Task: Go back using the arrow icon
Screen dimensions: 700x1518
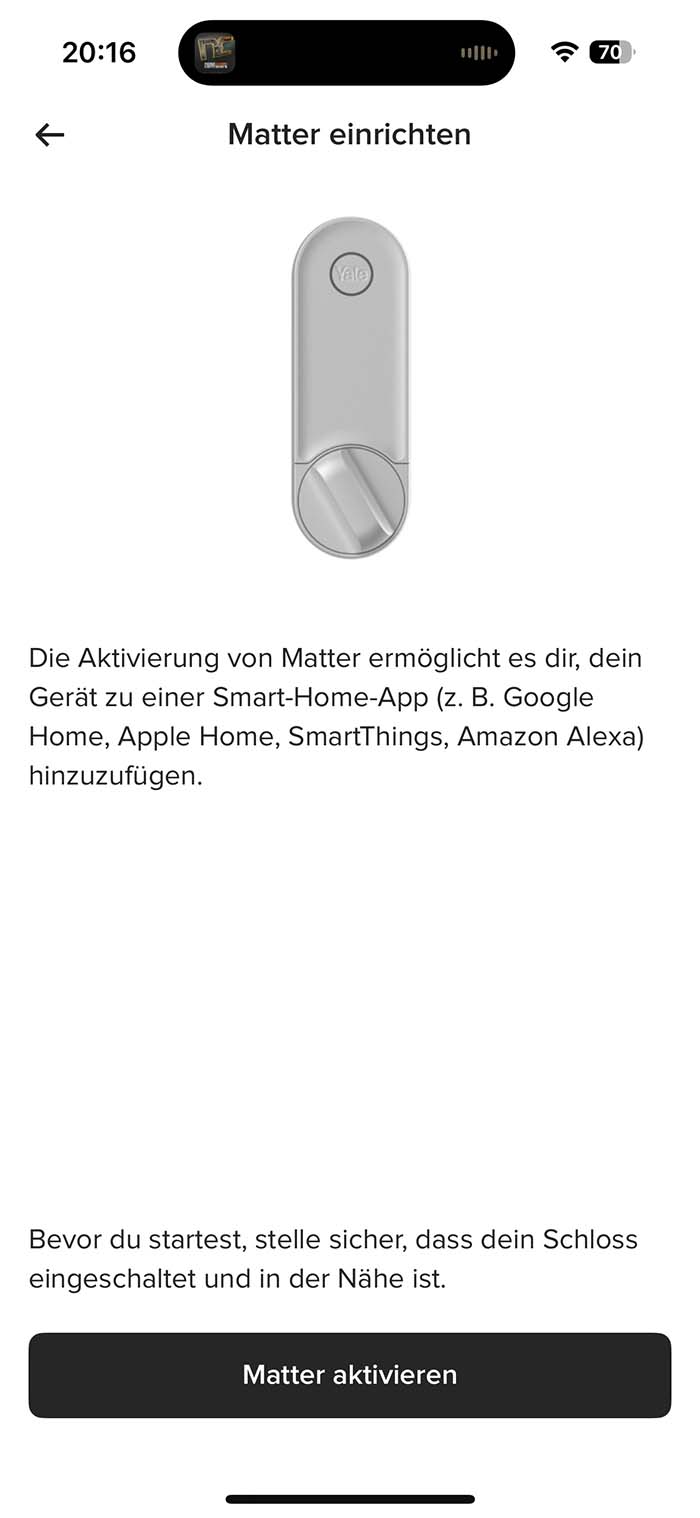Action: coord(49,135)
